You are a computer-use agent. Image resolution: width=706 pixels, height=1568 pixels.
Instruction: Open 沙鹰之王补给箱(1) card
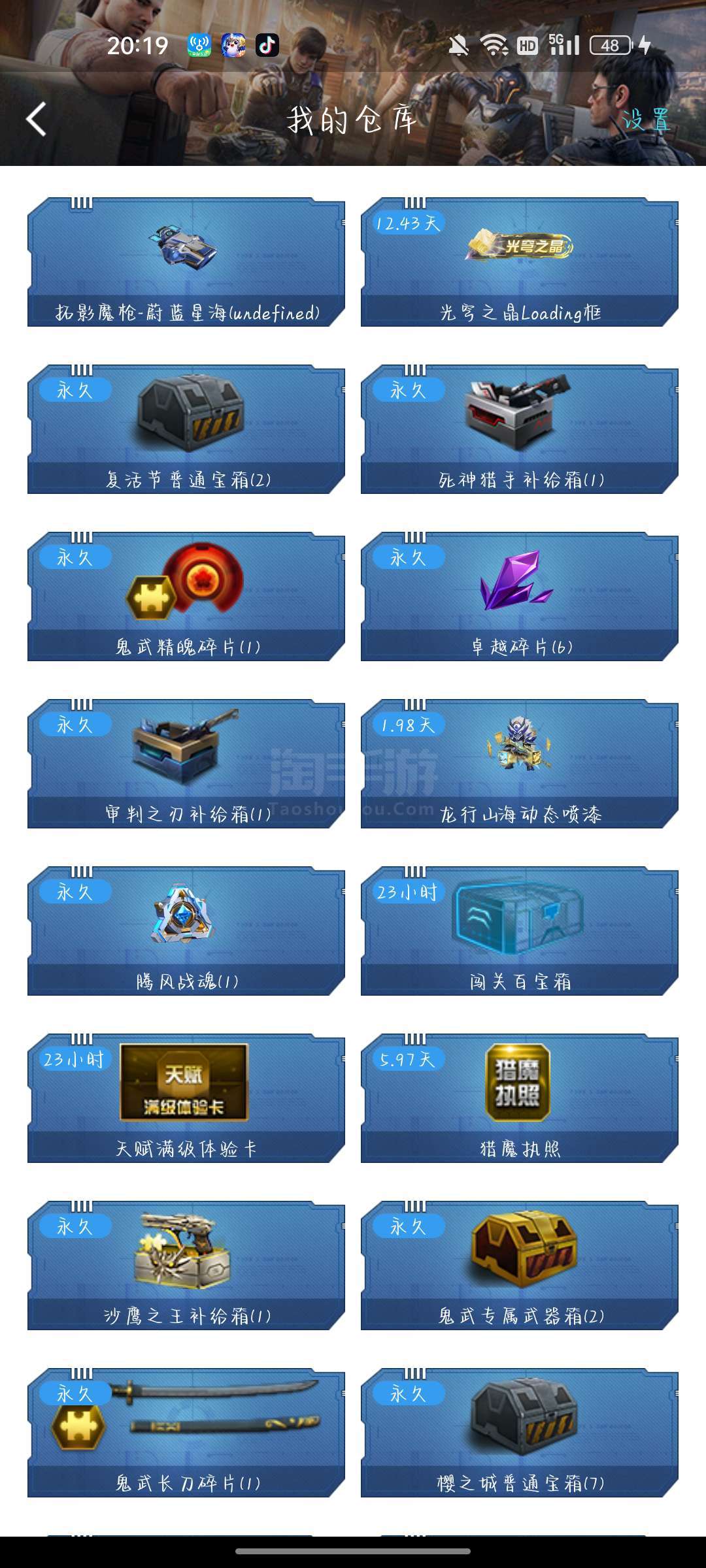[186, 1266]
